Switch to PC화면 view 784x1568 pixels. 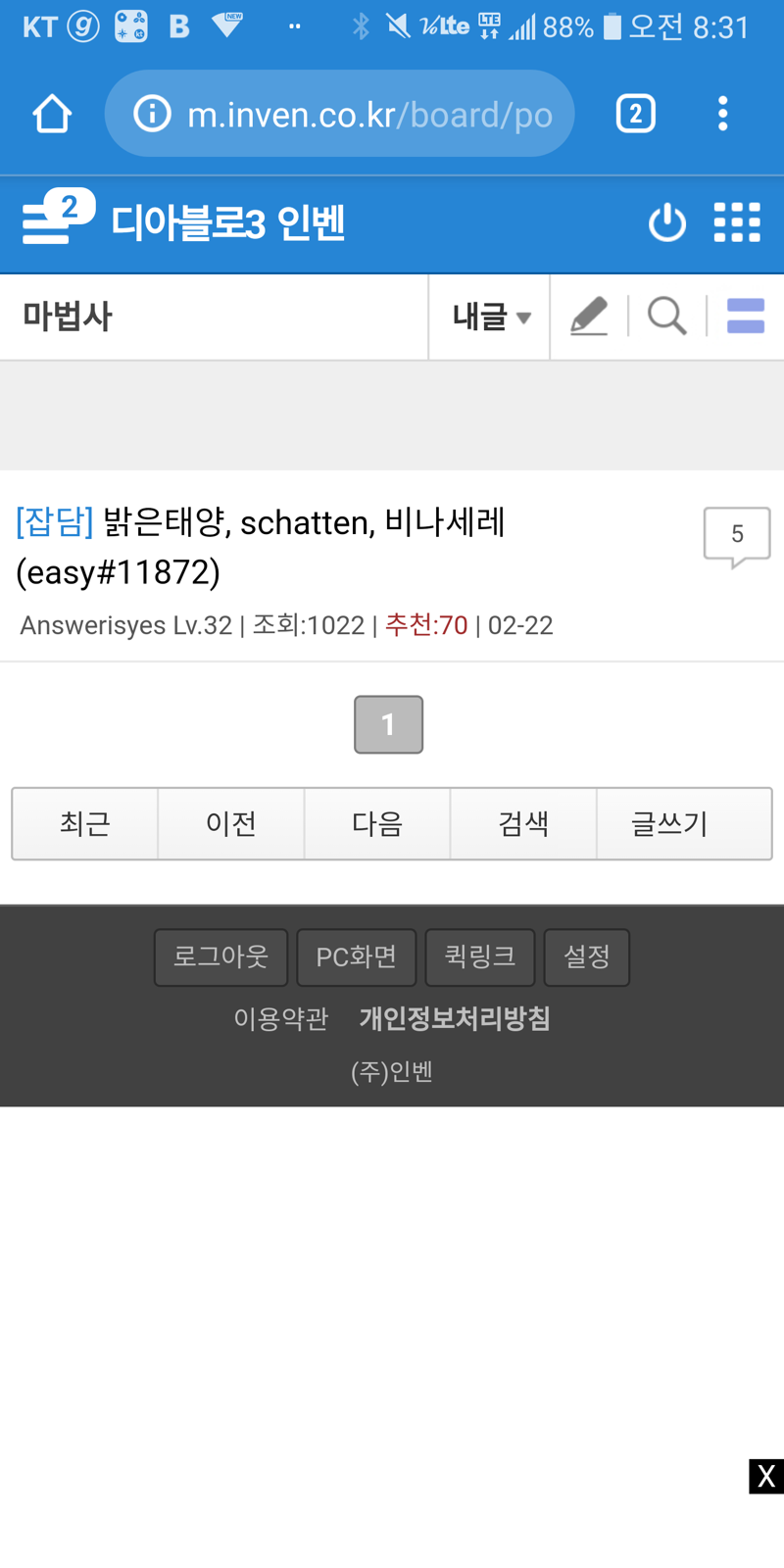357,957
